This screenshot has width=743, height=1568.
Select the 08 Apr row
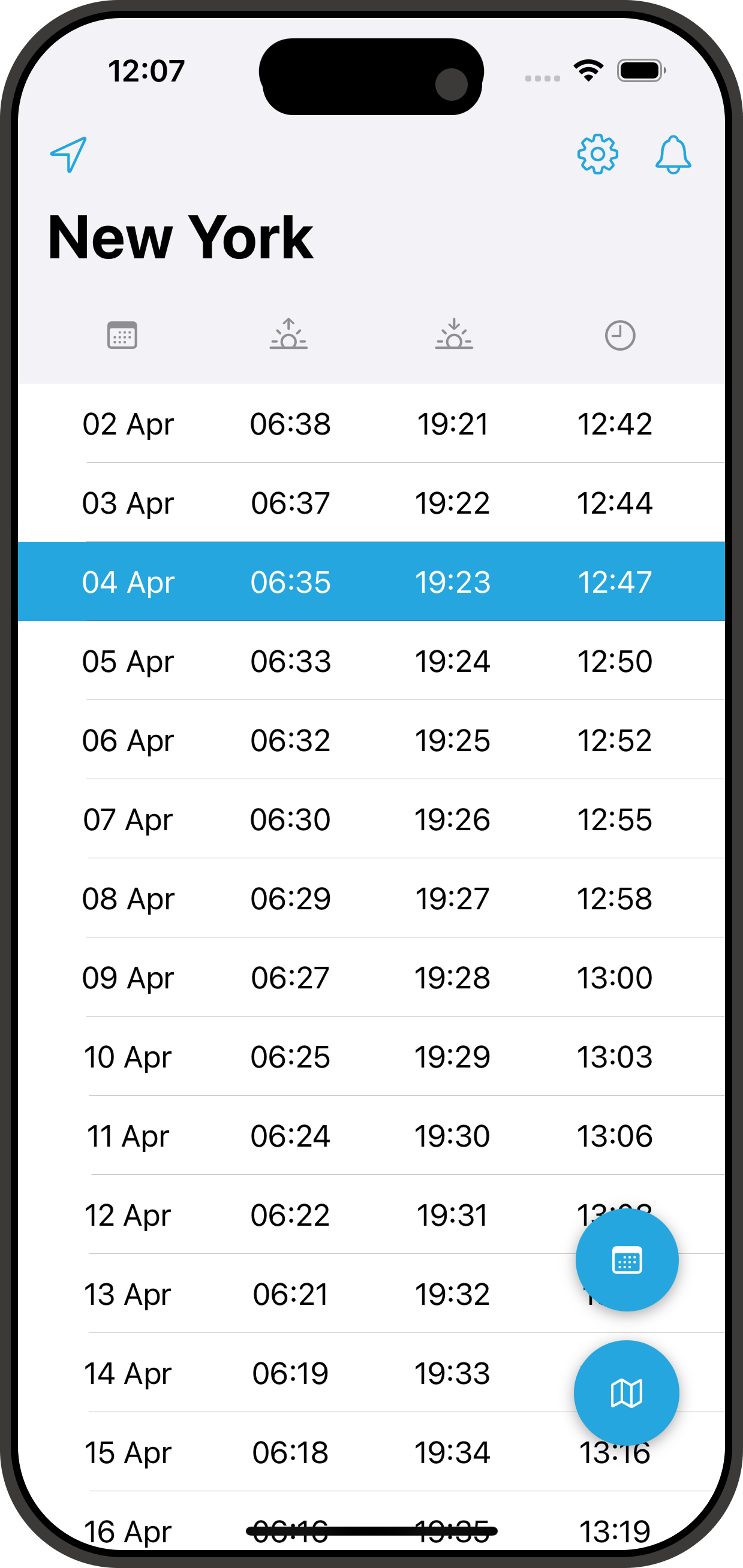click(372, 898)
